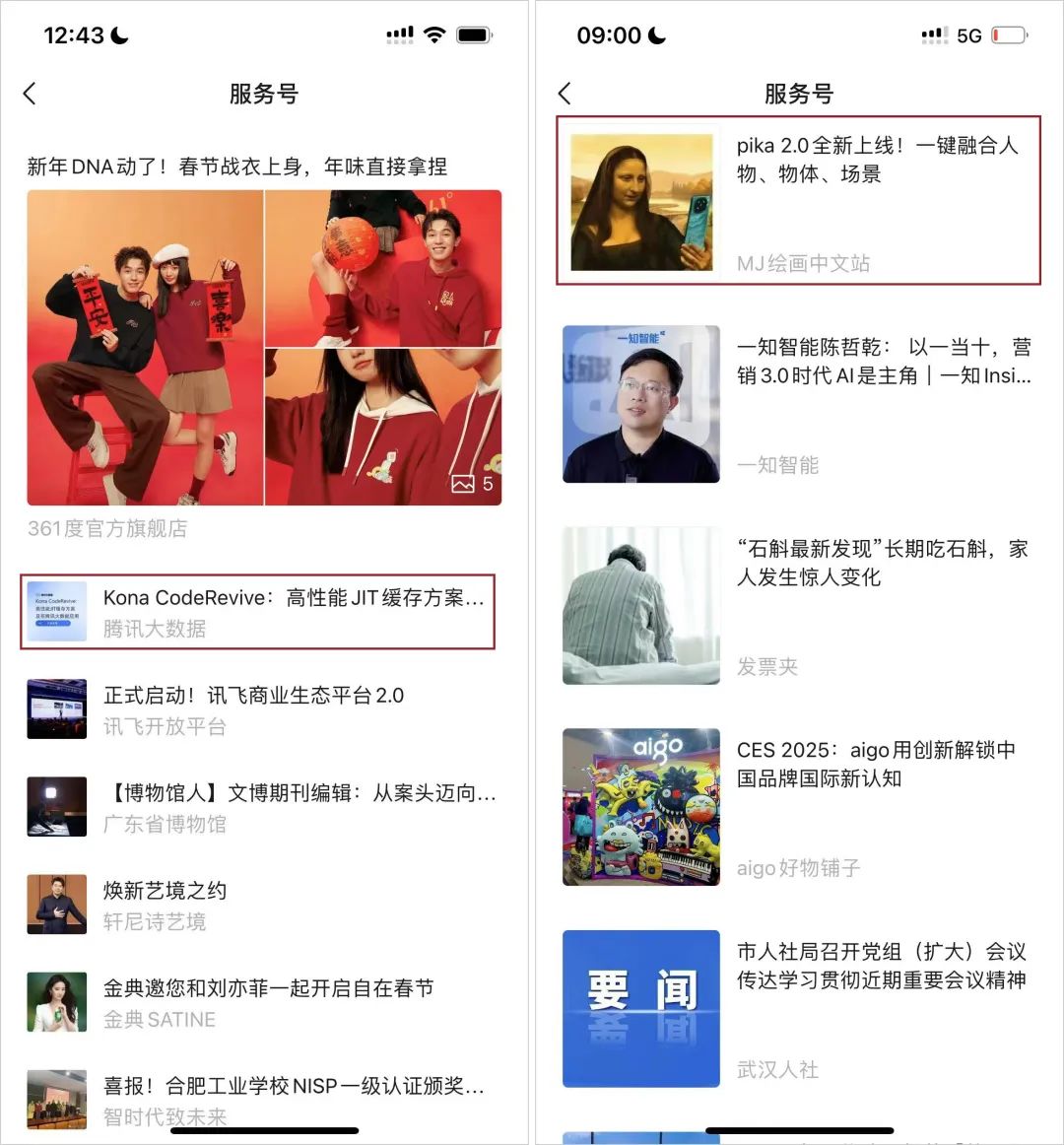Tap the aigo CES 2025 thumbnail
This screenshot has width=1064, height=1145.
[x=640, y=806]
